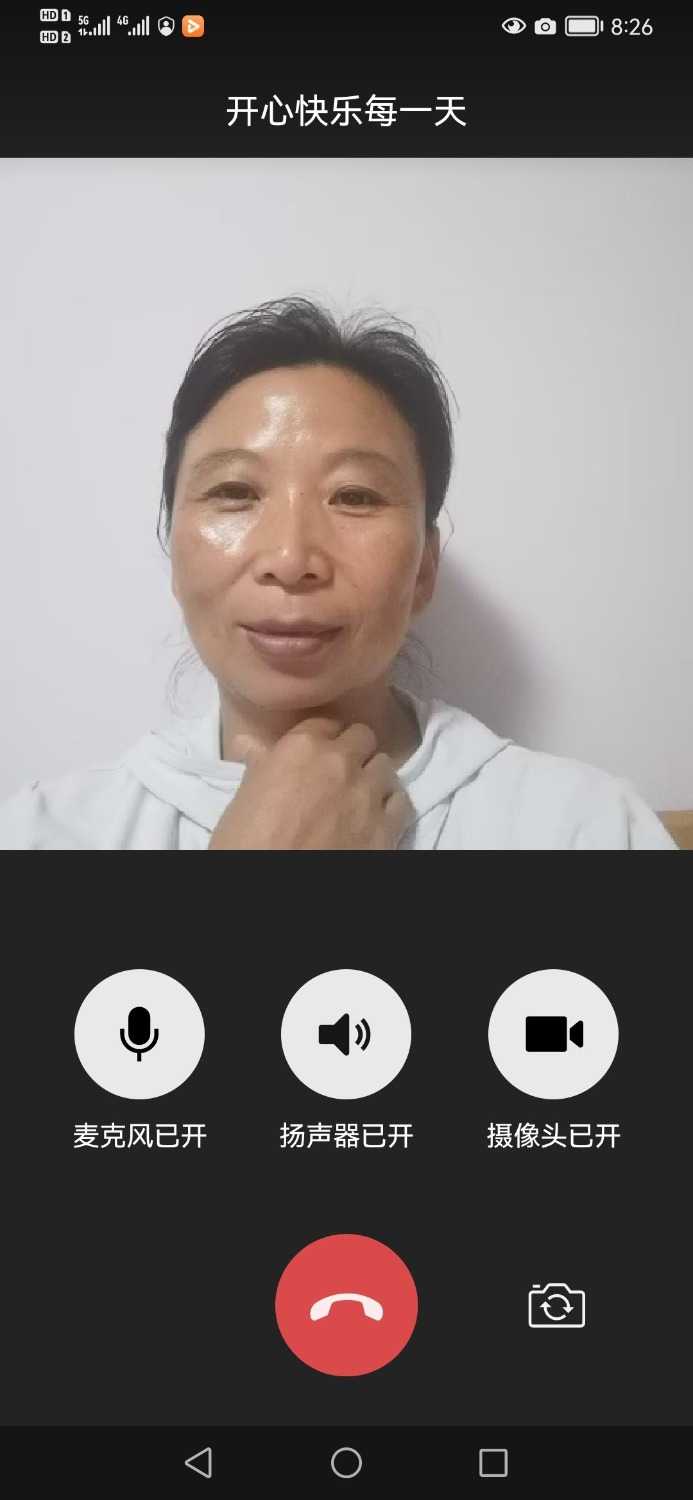Viewport: 693px width, 1500px height.
Task: Flip to the other camera
Action: (556, 1305)
